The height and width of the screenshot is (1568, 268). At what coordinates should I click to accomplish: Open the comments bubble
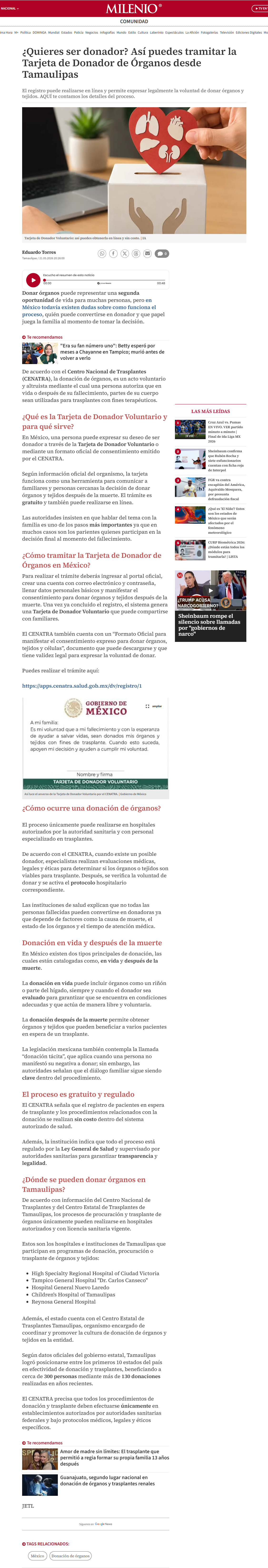(162, 253)
